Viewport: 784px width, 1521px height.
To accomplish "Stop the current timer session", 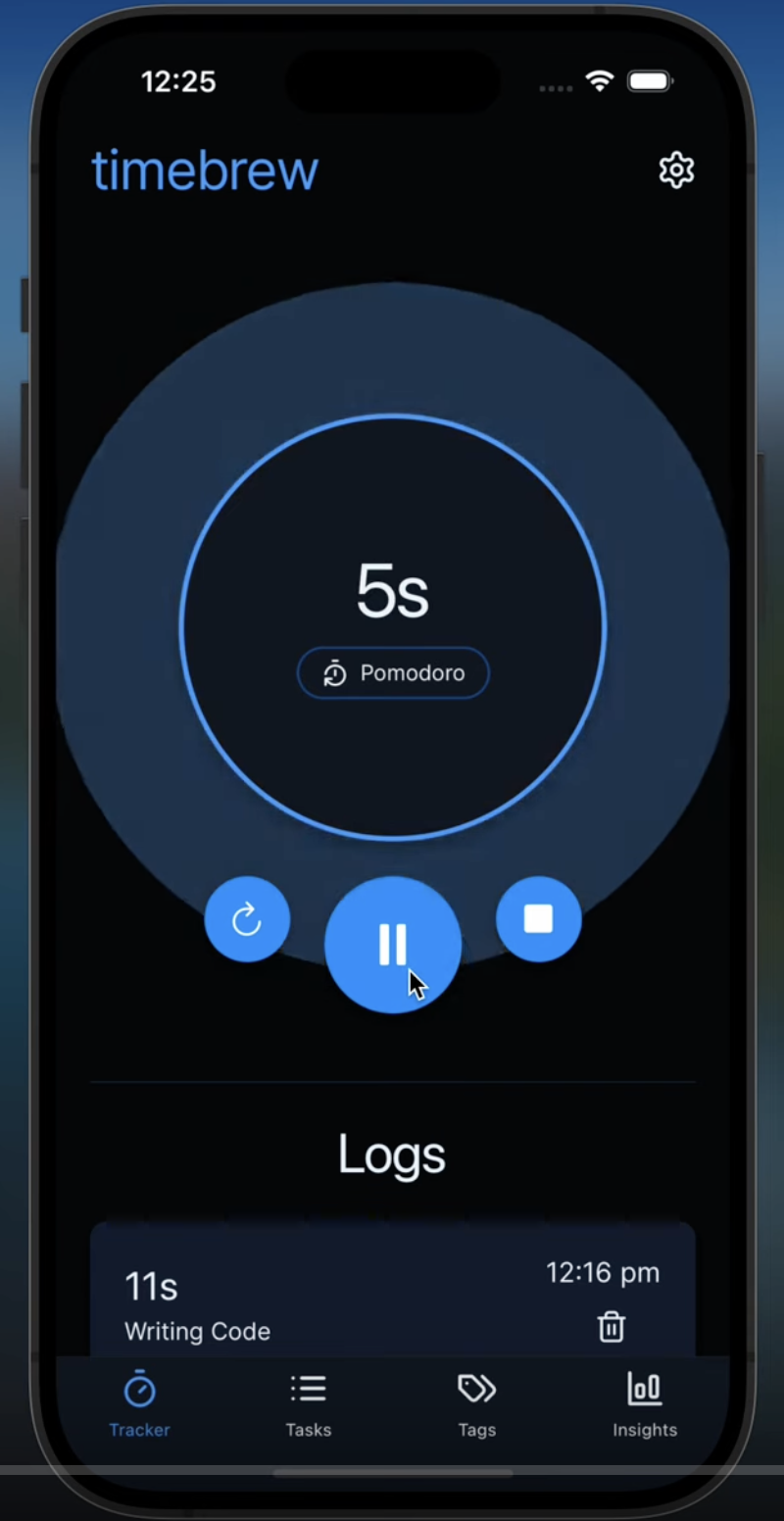I will point(539,919).
